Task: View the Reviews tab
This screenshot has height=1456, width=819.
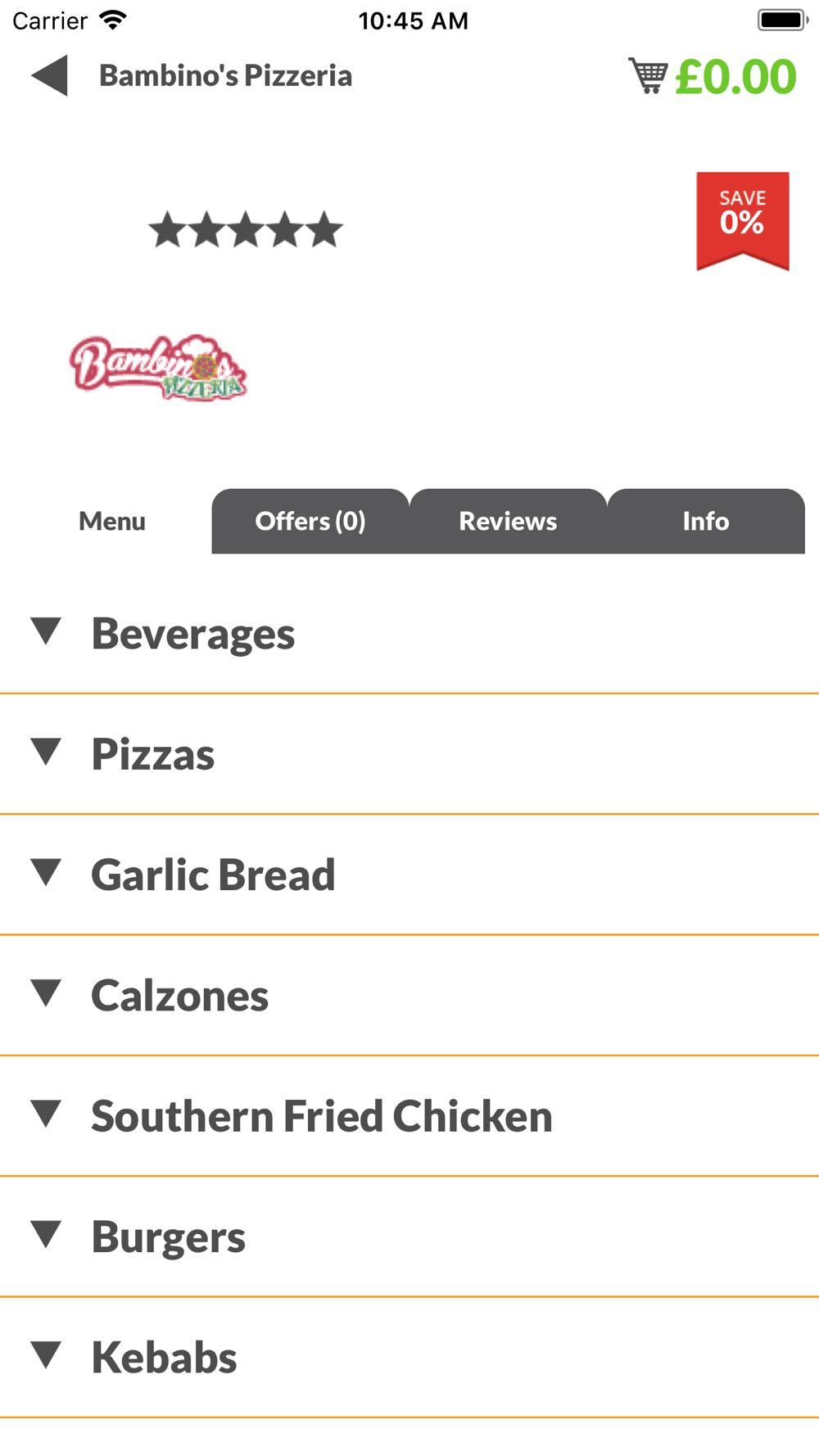Action: (x=508, y=521)
